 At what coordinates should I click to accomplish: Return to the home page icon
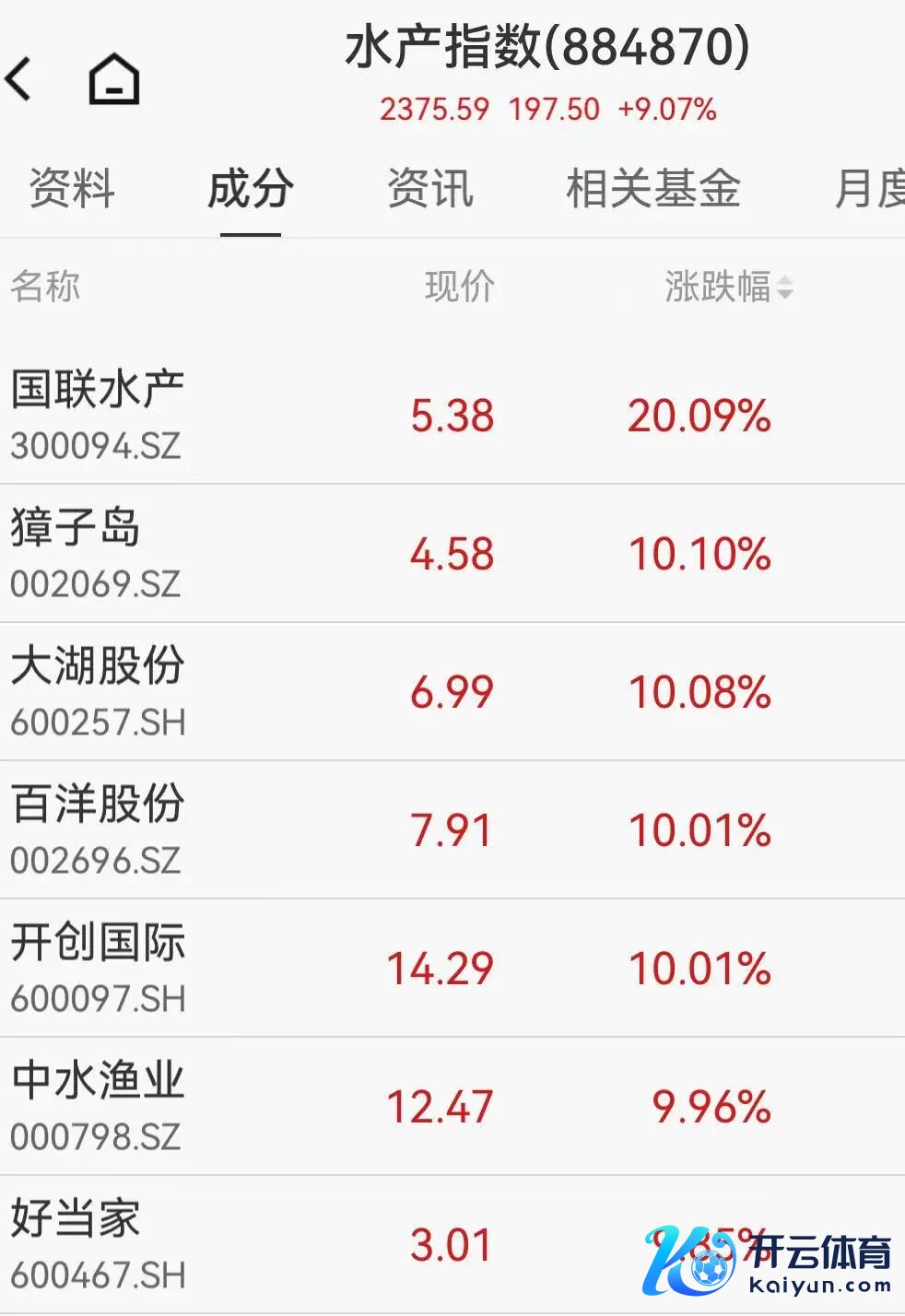[113, 79]
